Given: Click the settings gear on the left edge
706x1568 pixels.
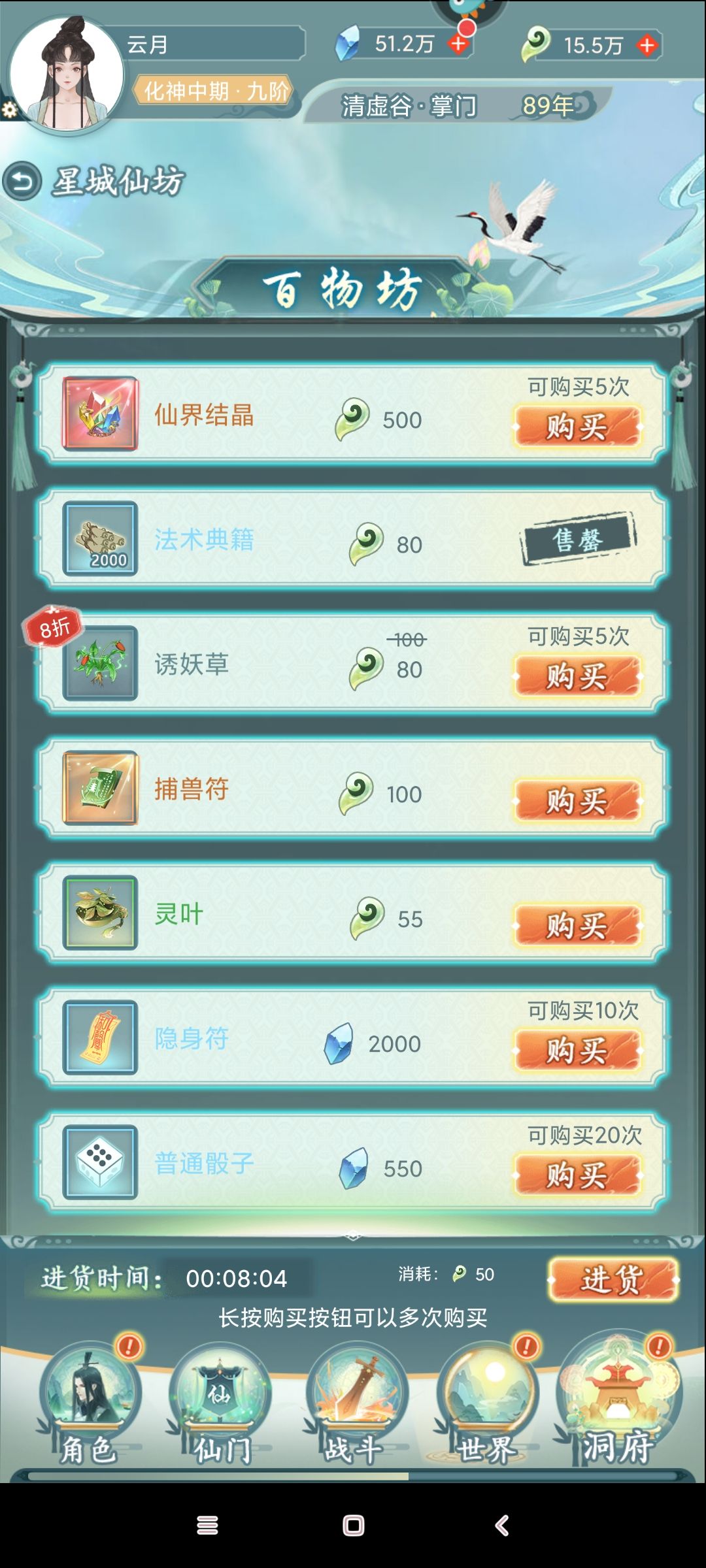Looking at the screenshot, I should [x=10, y=110].
